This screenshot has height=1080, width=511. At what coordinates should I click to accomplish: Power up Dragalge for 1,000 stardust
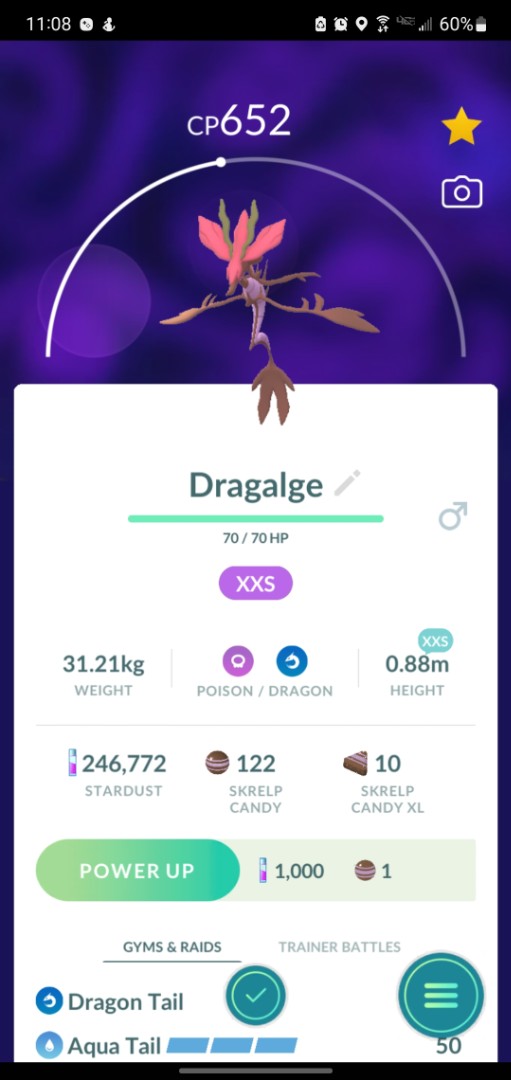tap(138, 870)
